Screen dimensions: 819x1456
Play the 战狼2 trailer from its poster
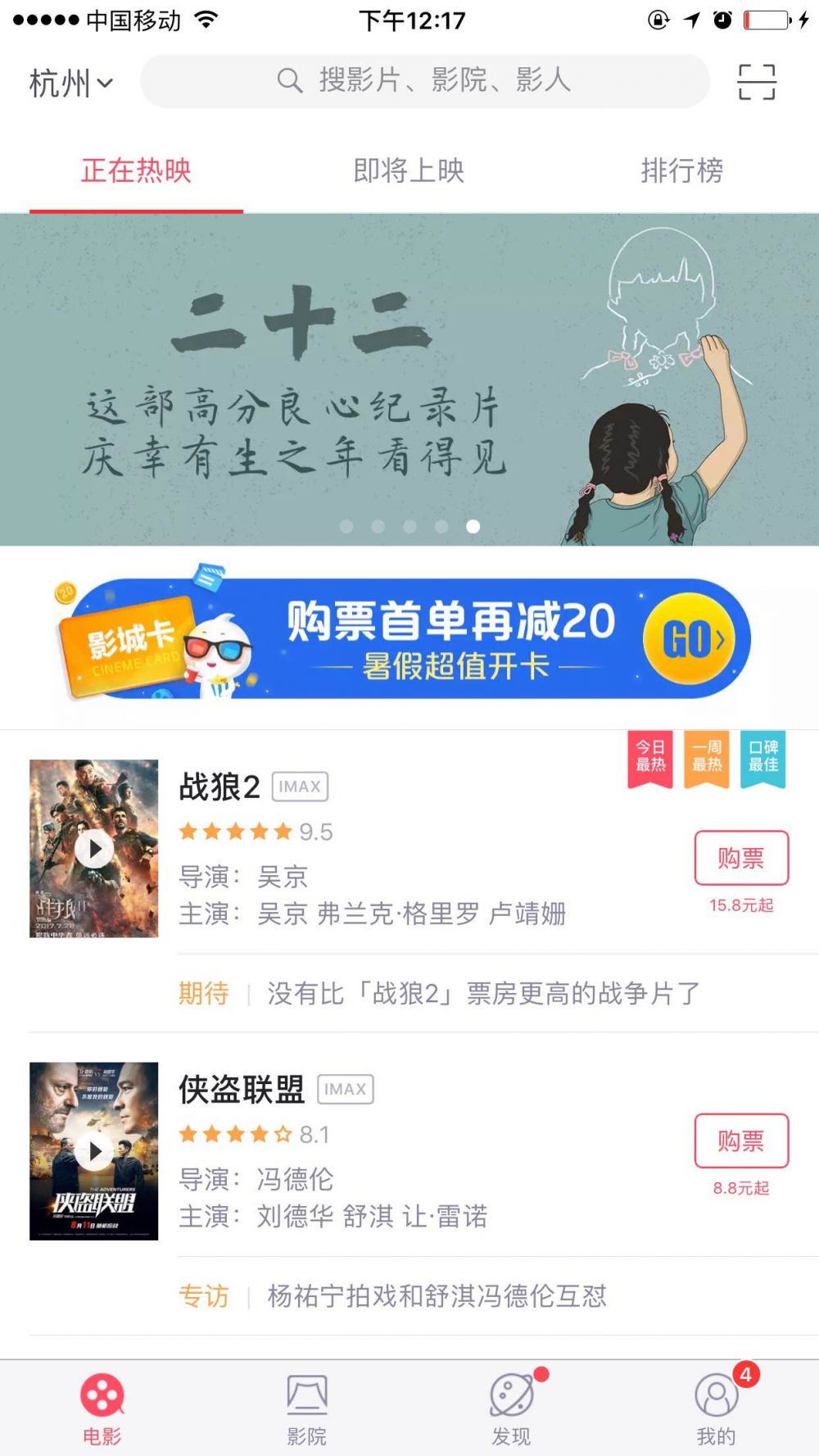click(94, 849)
